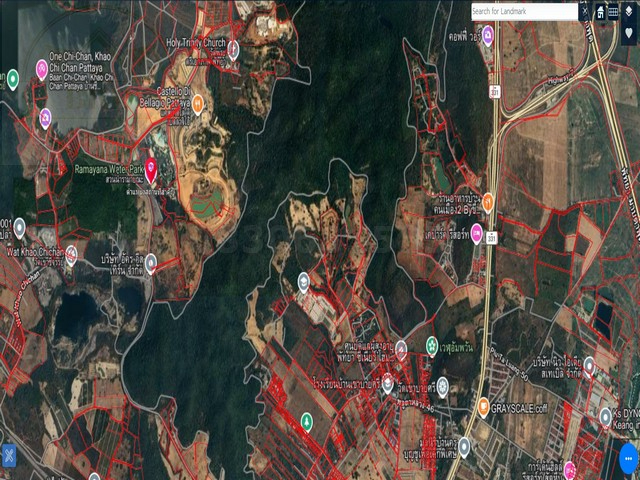The image size is (640, 480).
Task: Open the heart favorites button
Action: click(628, 31)
